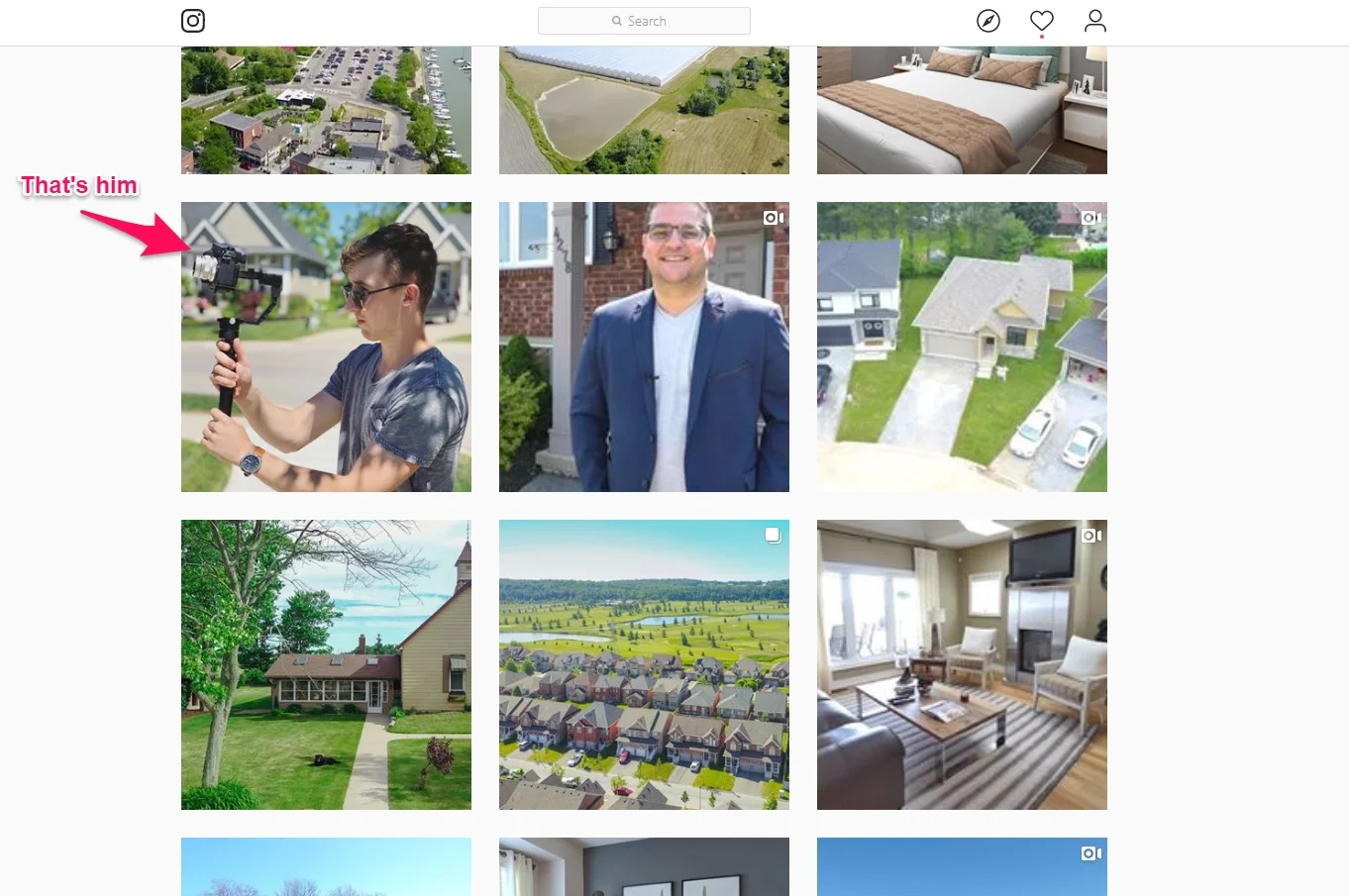Viewport: 1349px width, 896px height.
Task: Open the aerial pond and field photo
Action: click(x=644, y=110)
